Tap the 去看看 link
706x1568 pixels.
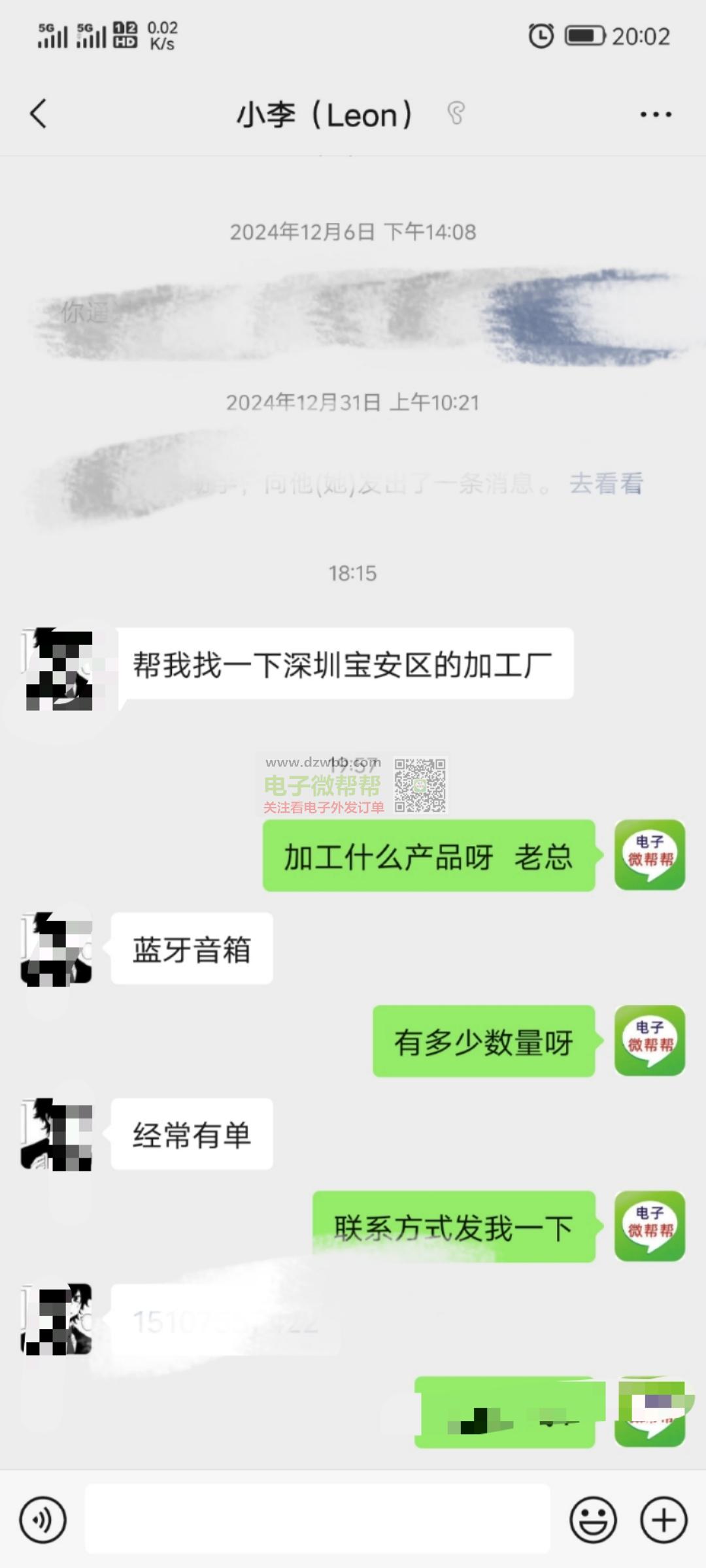pyautogui.click(x=606, y=483)
